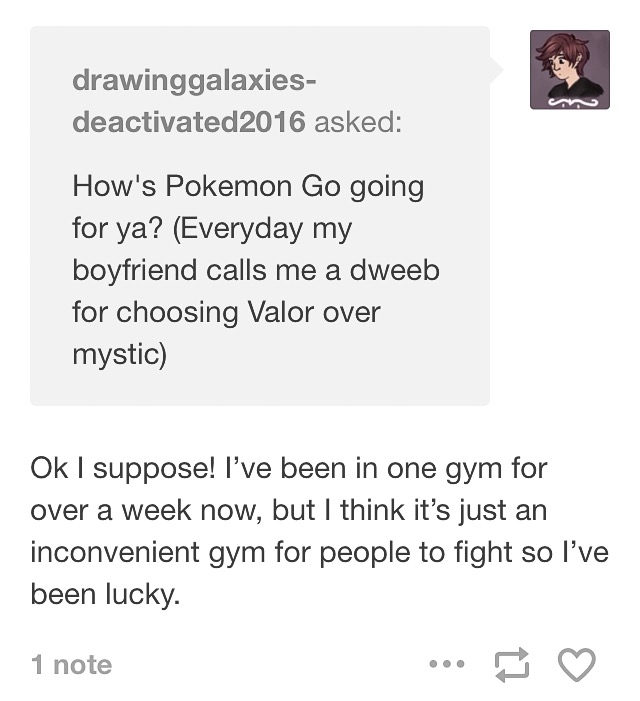Reblog this post

click(x=513, y=665)
